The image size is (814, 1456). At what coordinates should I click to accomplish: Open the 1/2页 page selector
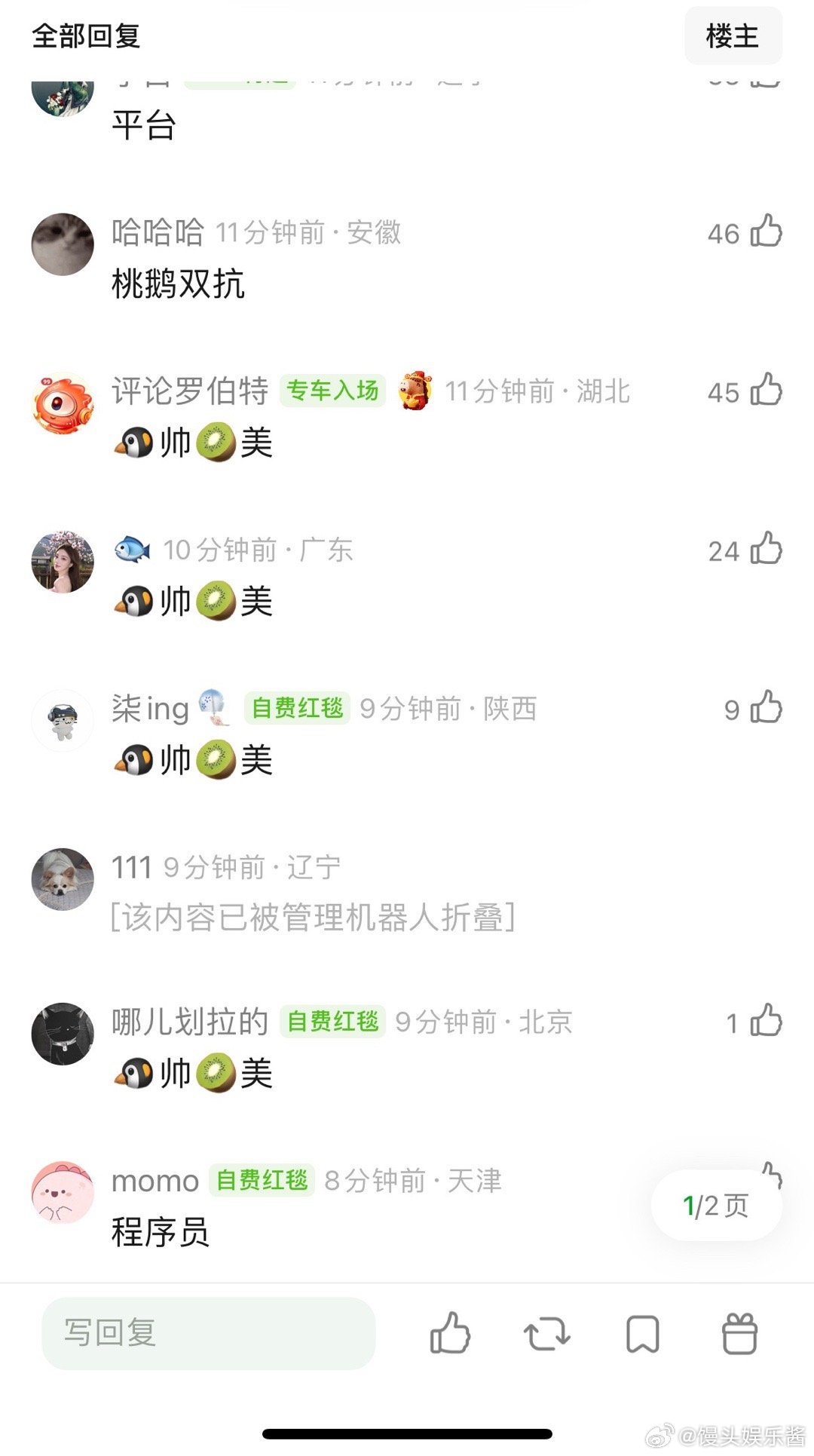(x=715, y=1206)
